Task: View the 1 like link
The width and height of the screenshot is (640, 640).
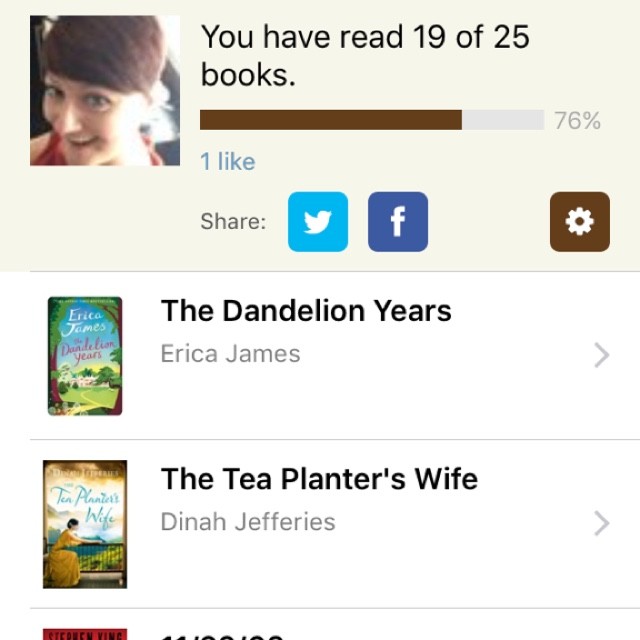Action: point(227,162)
